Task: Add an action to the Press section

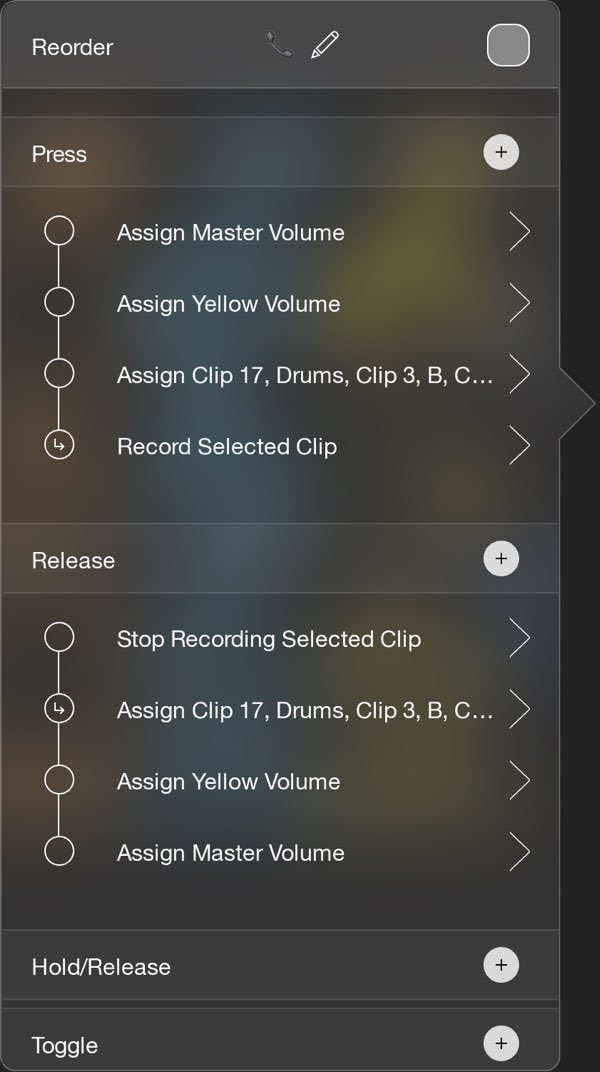Action: [501, 152]
